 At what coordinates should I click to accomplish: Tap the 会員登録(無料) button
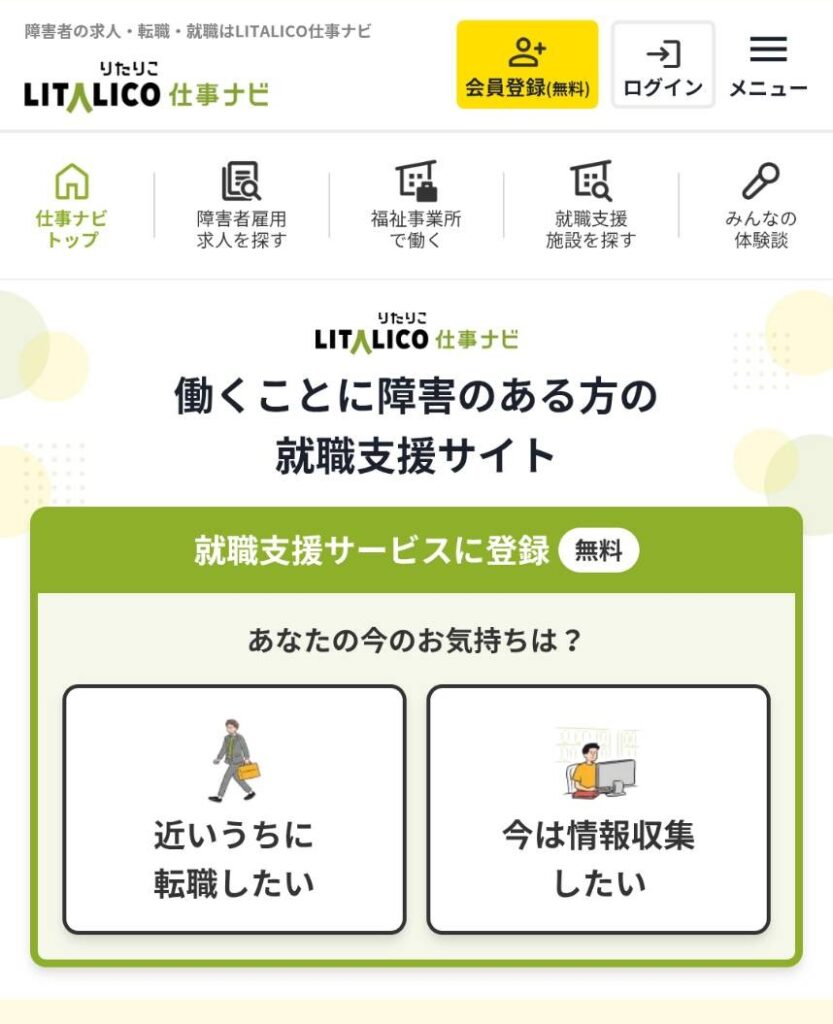point(527,65)
